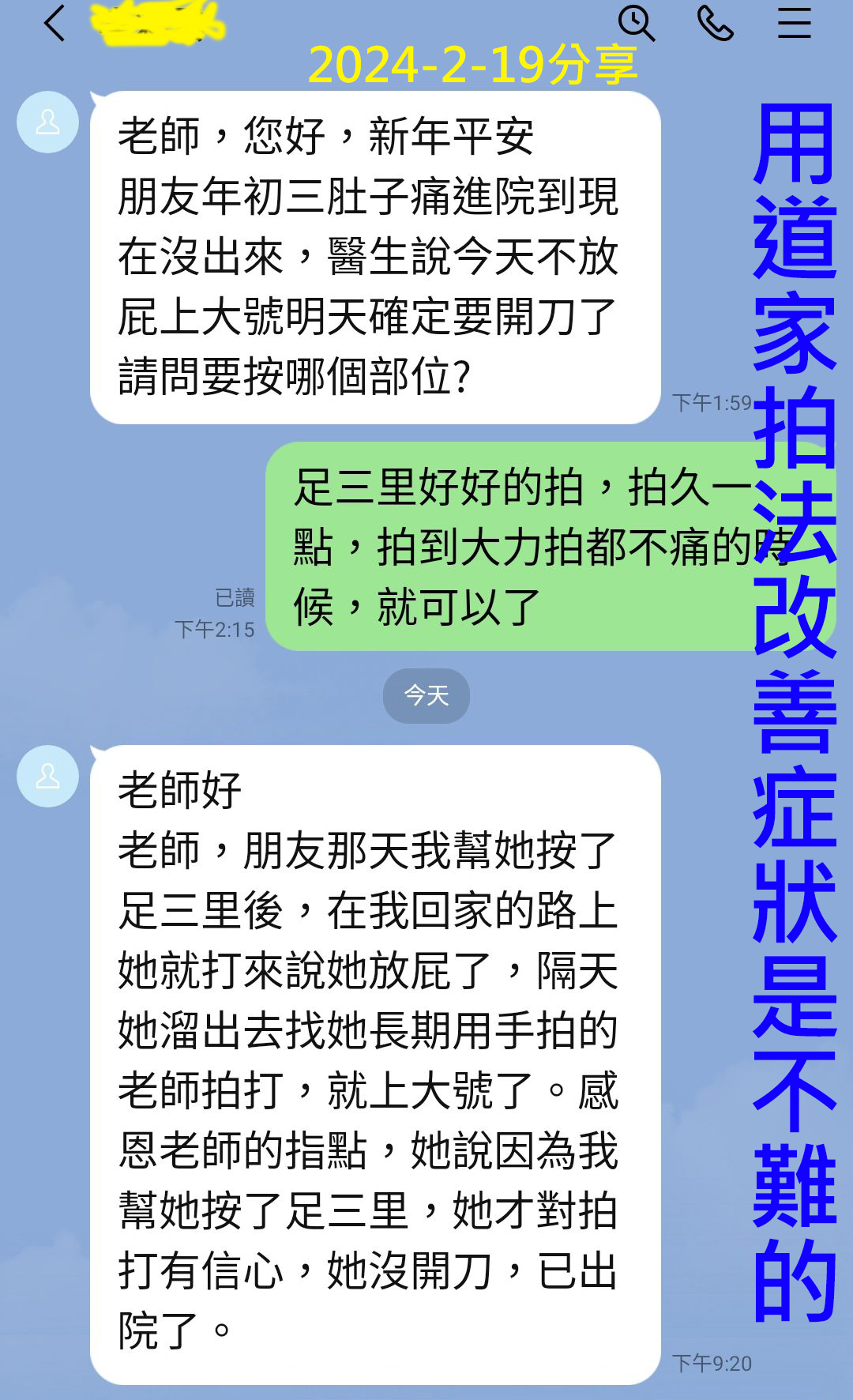The image size is (853, 1400).
Task: Go back to the chat list
Action: click(54, 23)
